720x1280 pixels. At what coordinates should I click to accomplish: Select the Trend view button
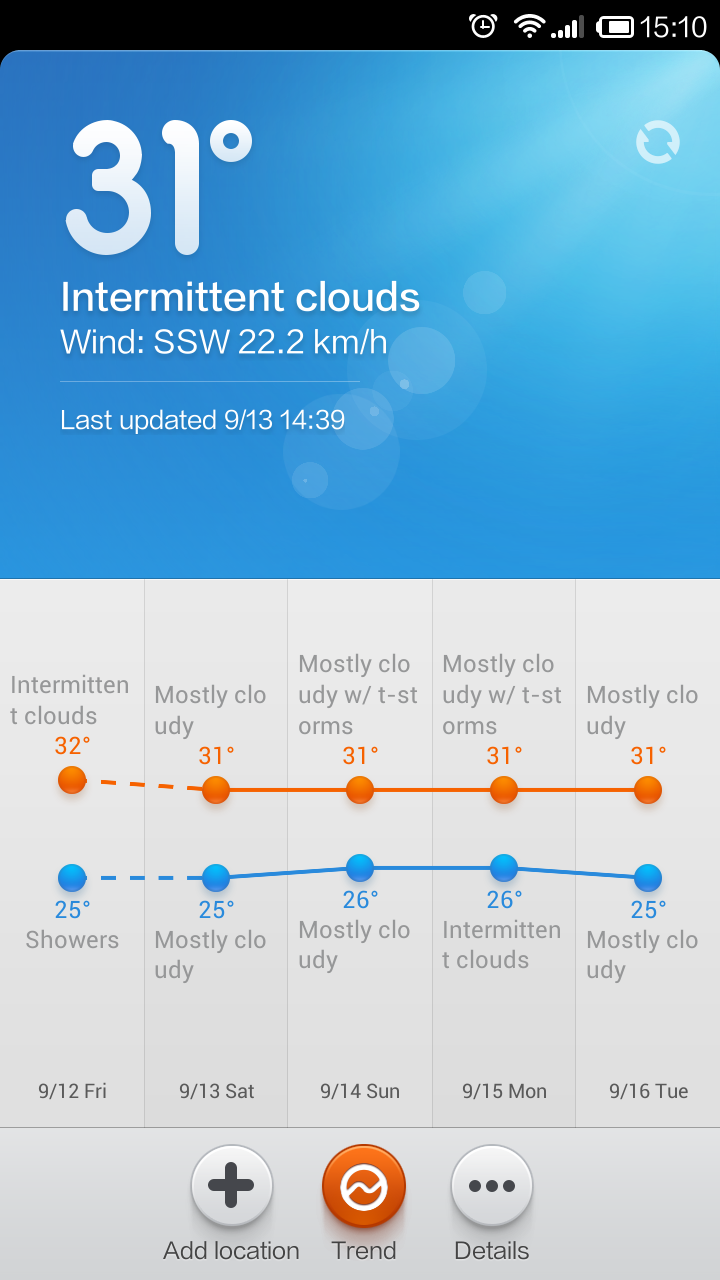[363, 1187]
